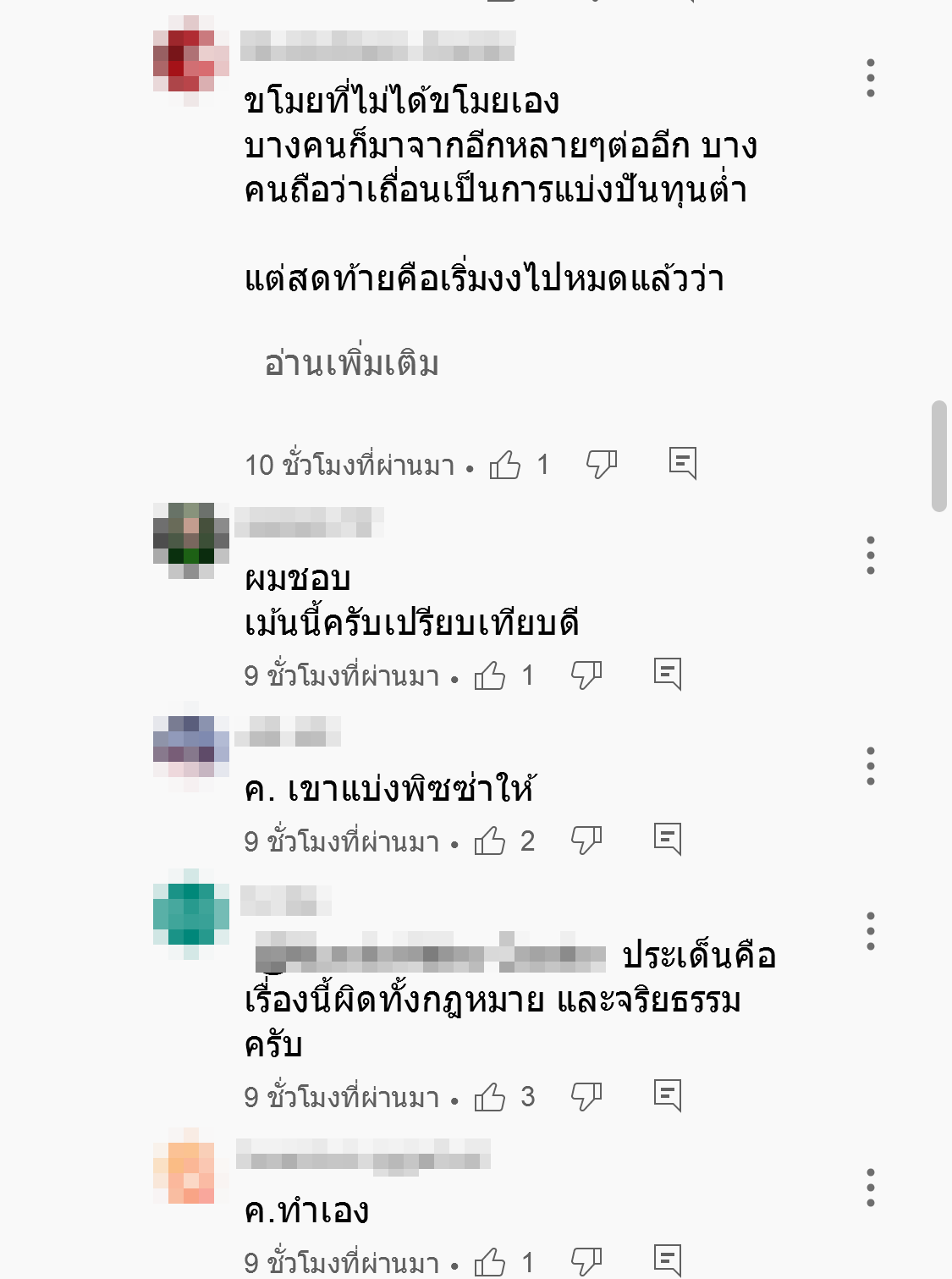This screenshot has height=1279, width=952.
Task: Reply to the comment starting ขโมยที่ไม่ได้ขโมยเอง
Action: coord(682,463)
